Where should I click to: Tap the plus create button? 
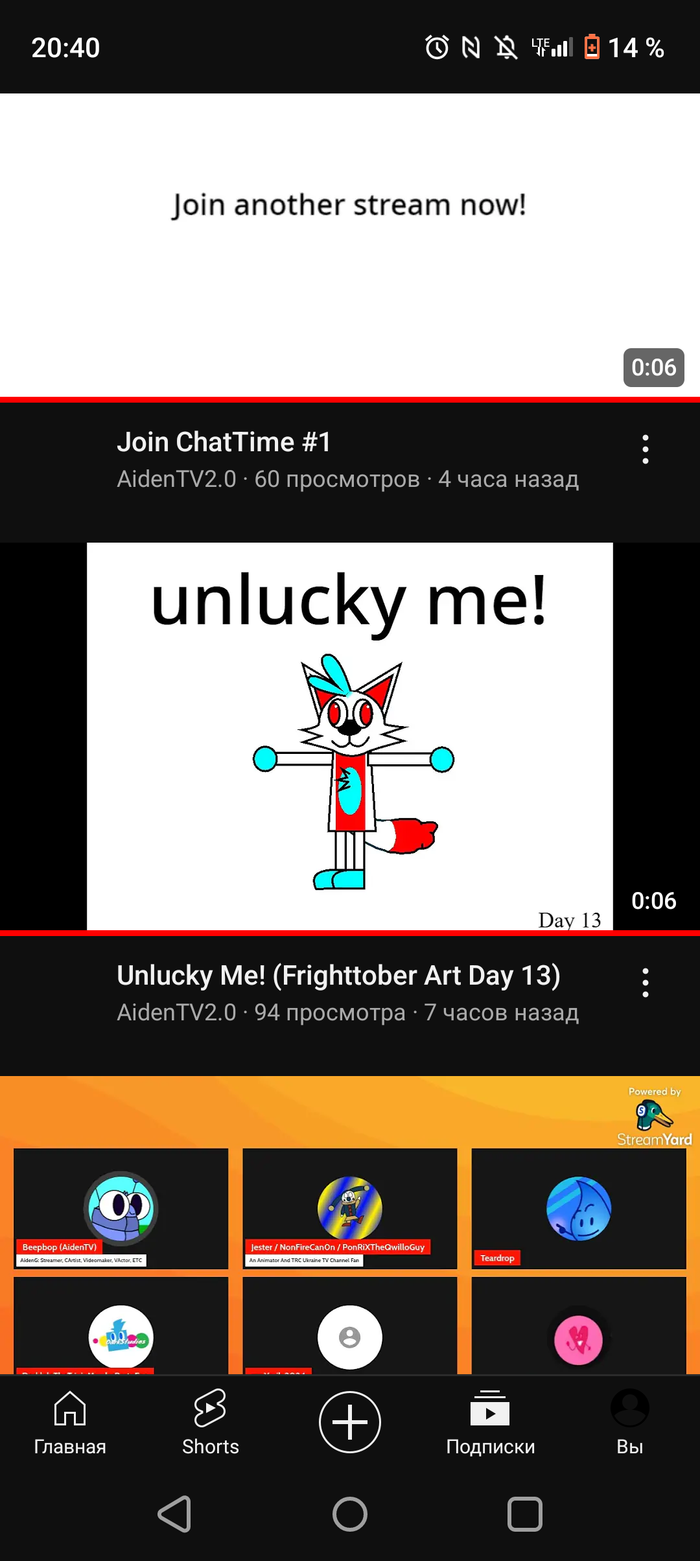[349, 1421]
